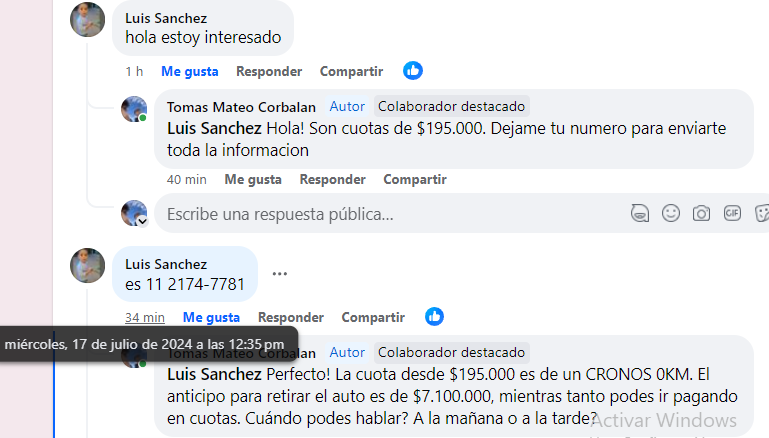This screenshot has width=769, height=438.
Task: Open the '34 min' timestamp link
Action: pos(145,317)
